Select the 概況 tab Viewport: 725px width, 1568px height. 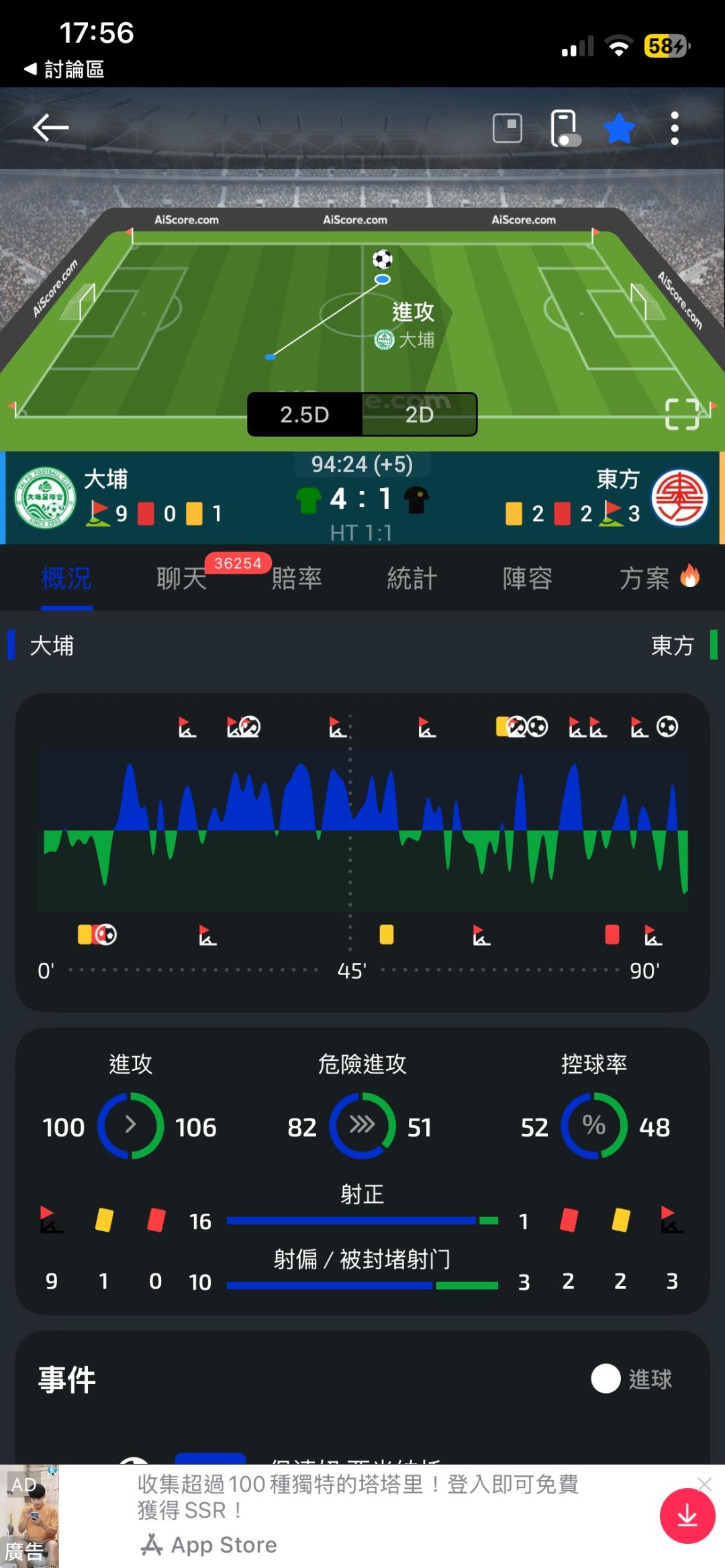(66, 578)
